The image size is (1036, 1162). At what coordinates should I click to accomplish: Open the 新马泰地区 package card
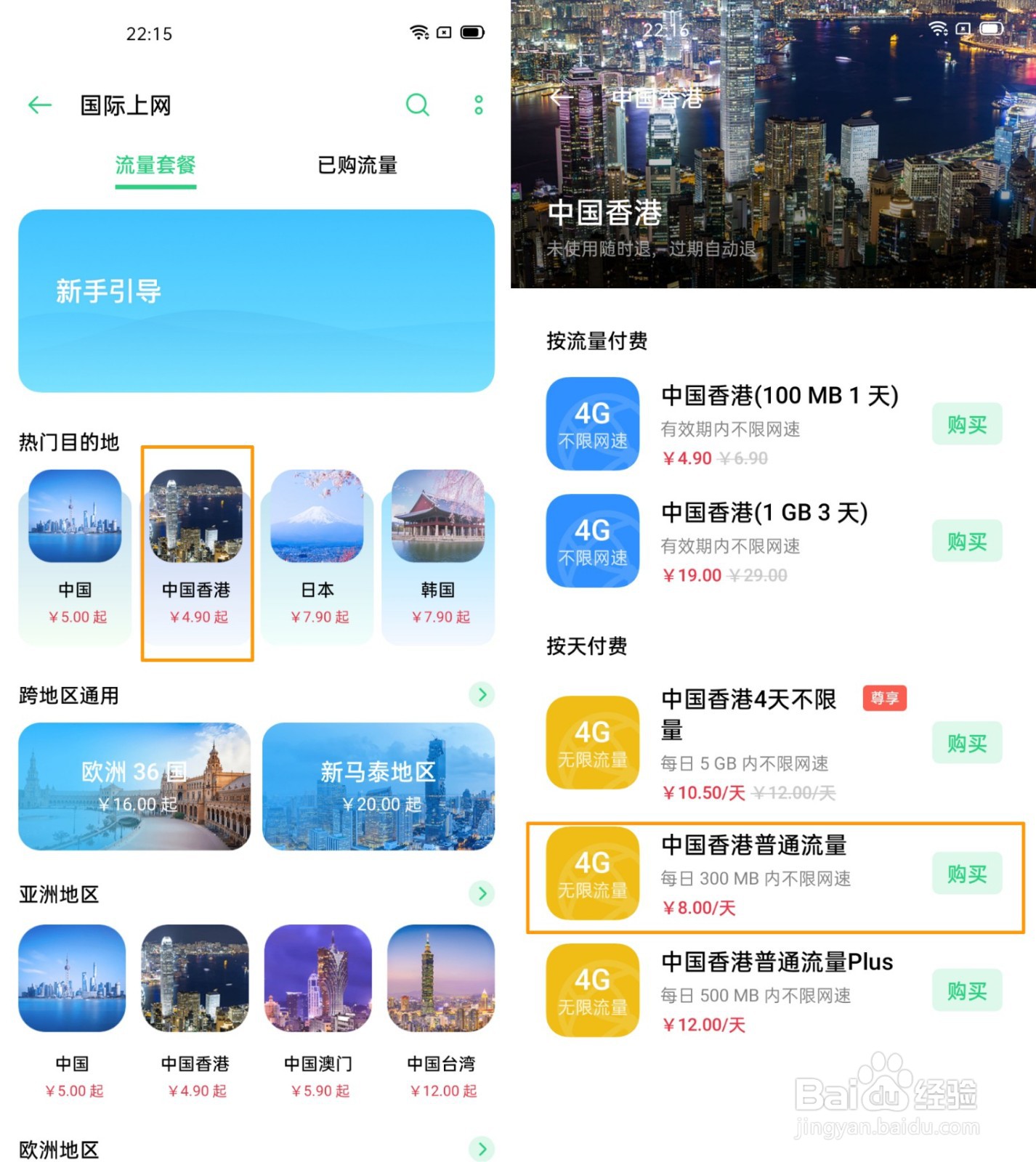[379, 786]
